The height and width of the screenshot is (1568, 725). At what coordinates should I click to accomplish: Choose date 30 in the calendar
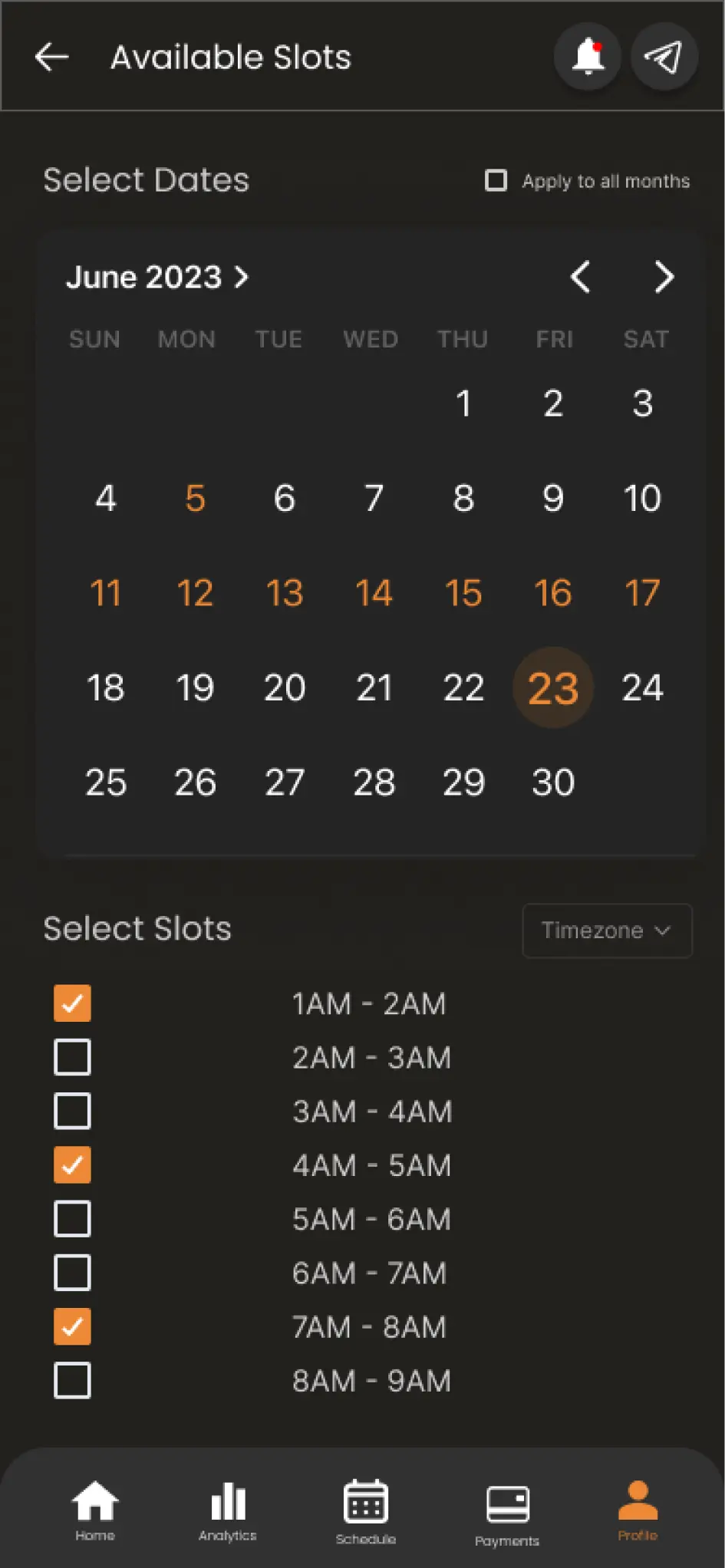[x=553, y=782]
